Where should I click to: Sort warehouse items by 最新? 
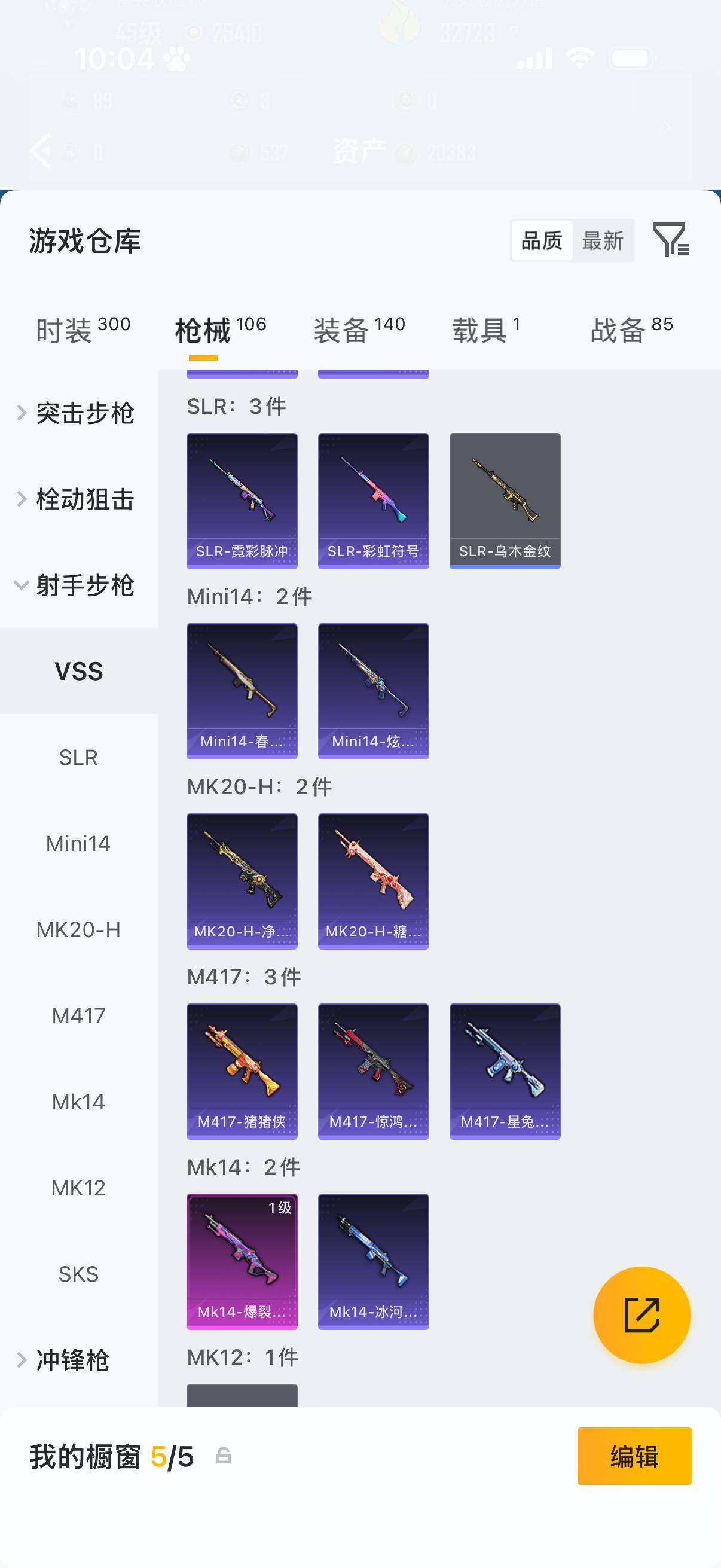603,241
